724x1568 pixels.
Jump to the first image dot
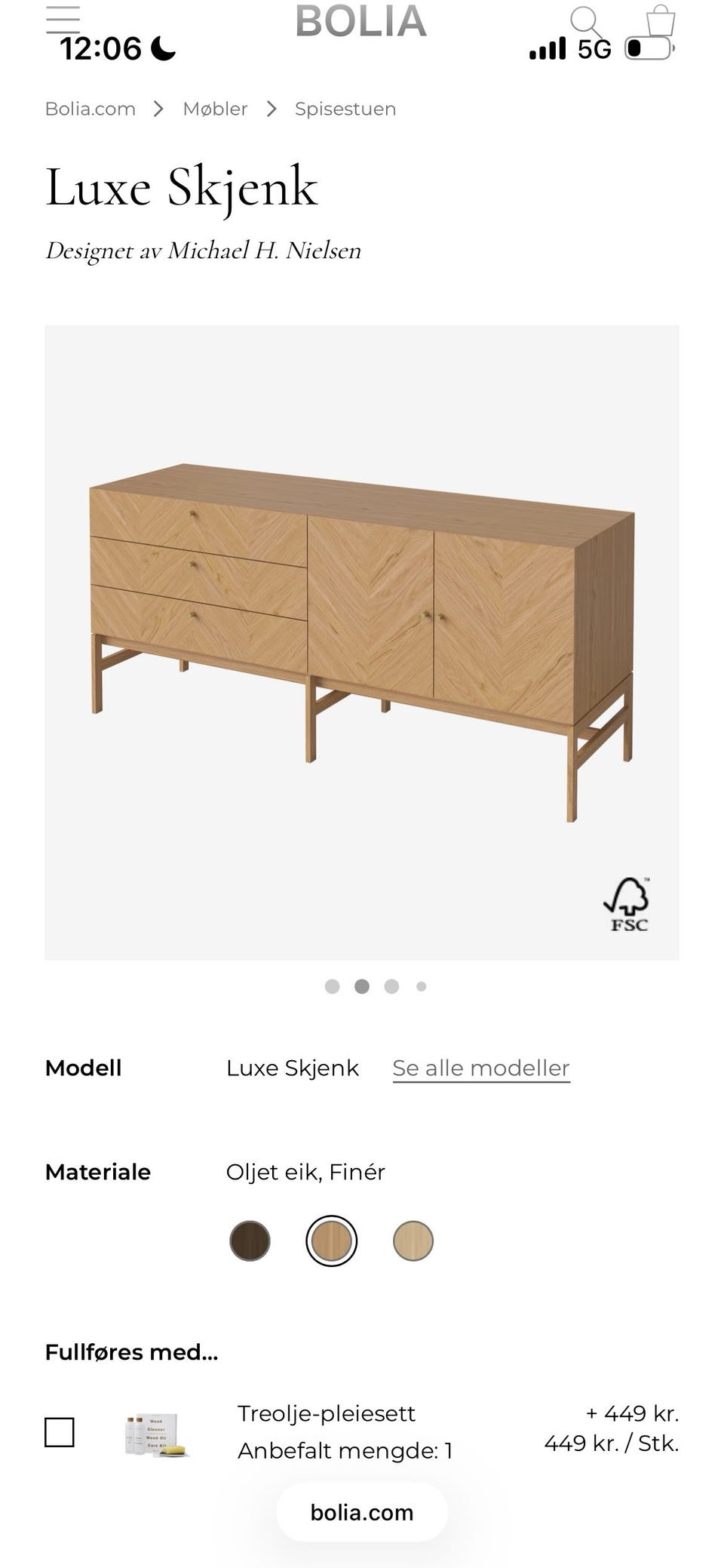click(332, 986)
